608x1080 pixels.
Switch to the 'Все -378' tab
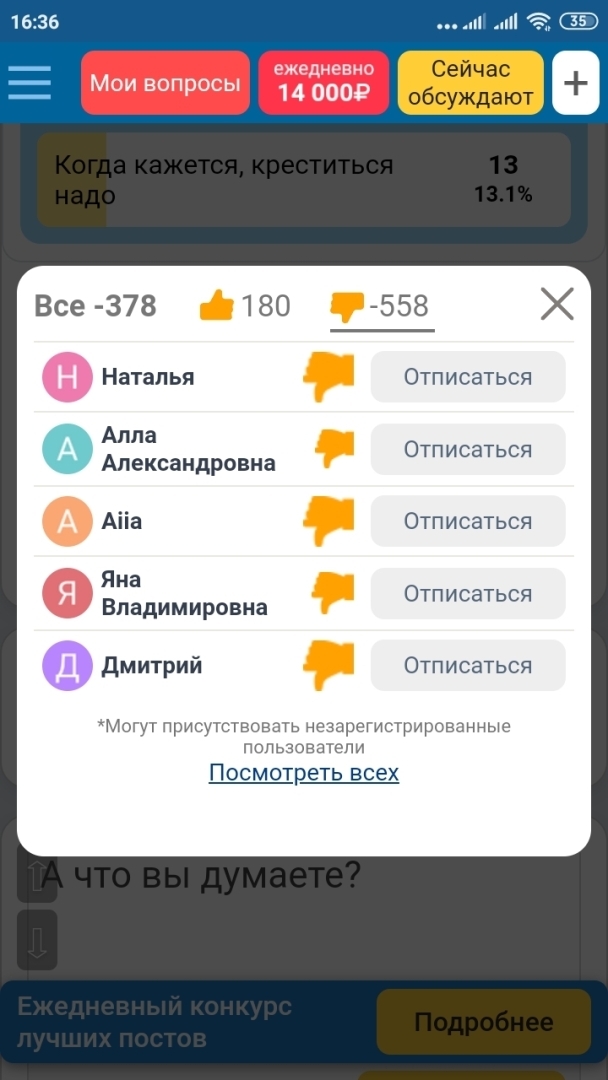(95, 306)
